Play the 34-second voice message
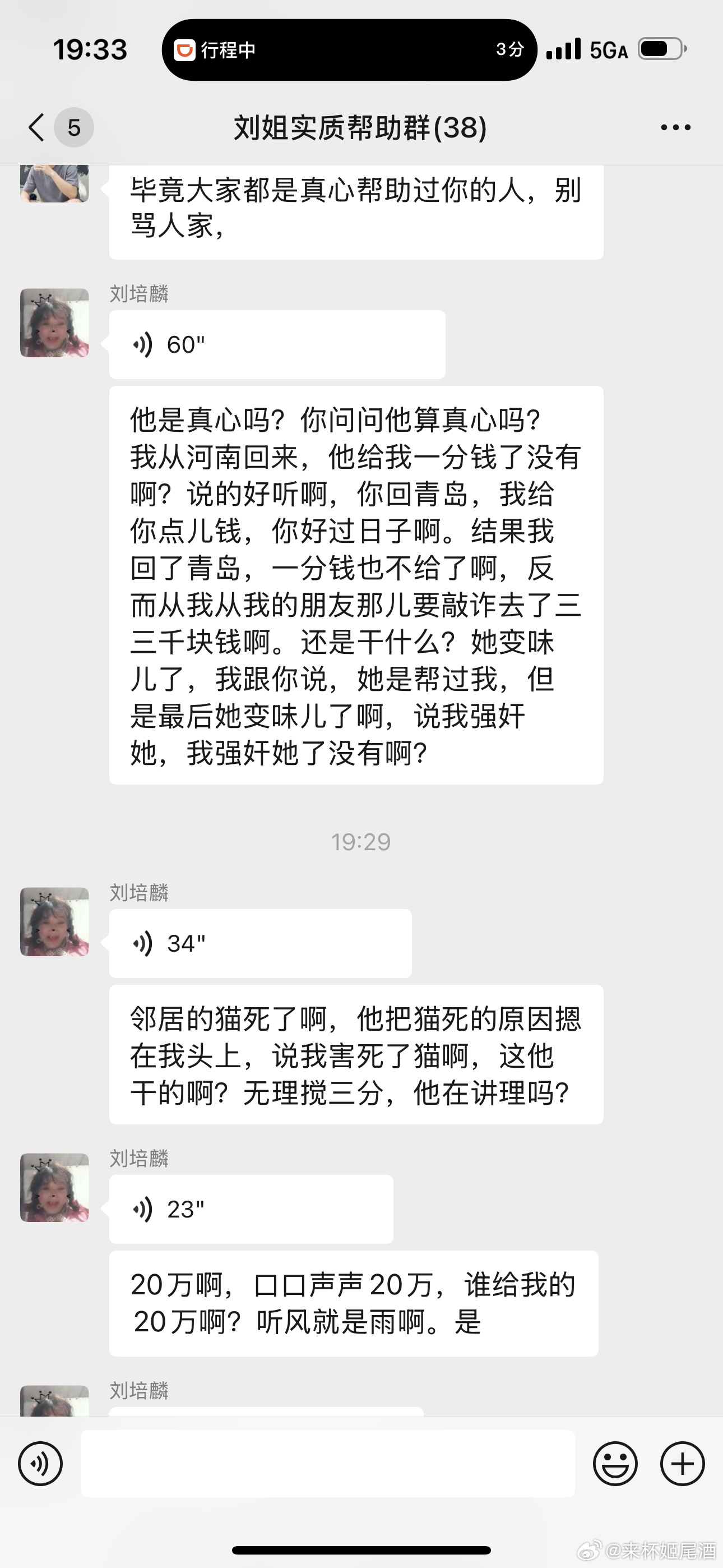Image resolution: width=723 pixels, height=1568 pixels. pyautogui.click(x=260, y=943)
